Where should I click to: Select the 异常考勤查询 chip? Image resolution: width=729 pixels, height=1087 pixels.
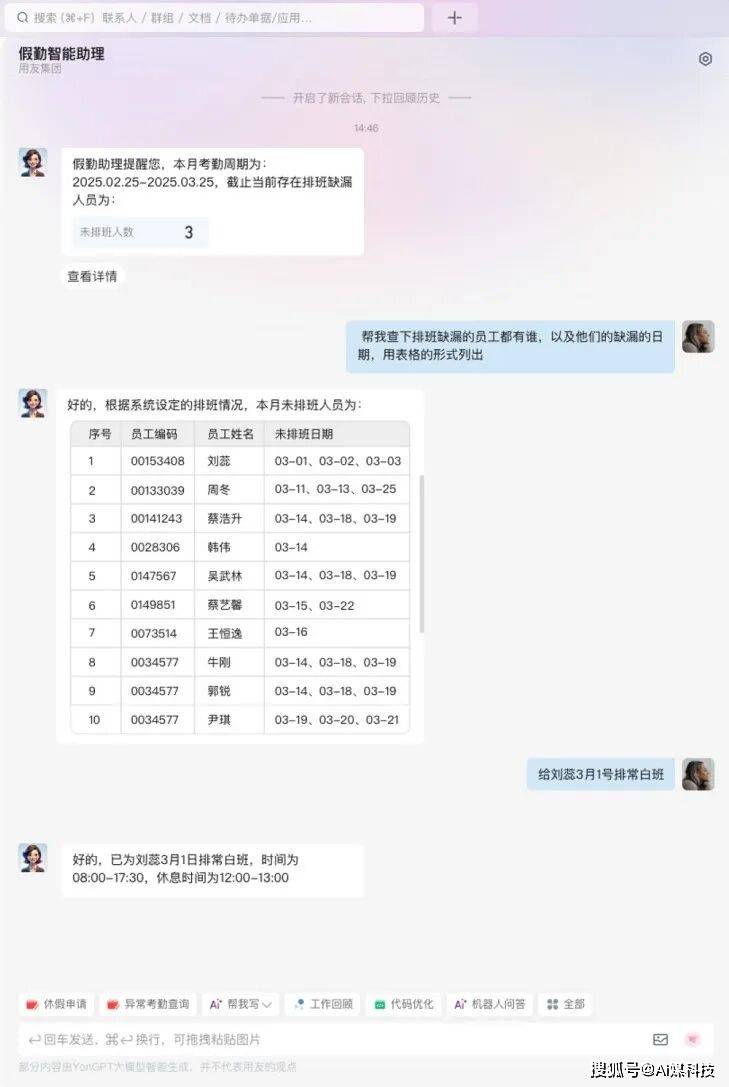pos(148,1004)
